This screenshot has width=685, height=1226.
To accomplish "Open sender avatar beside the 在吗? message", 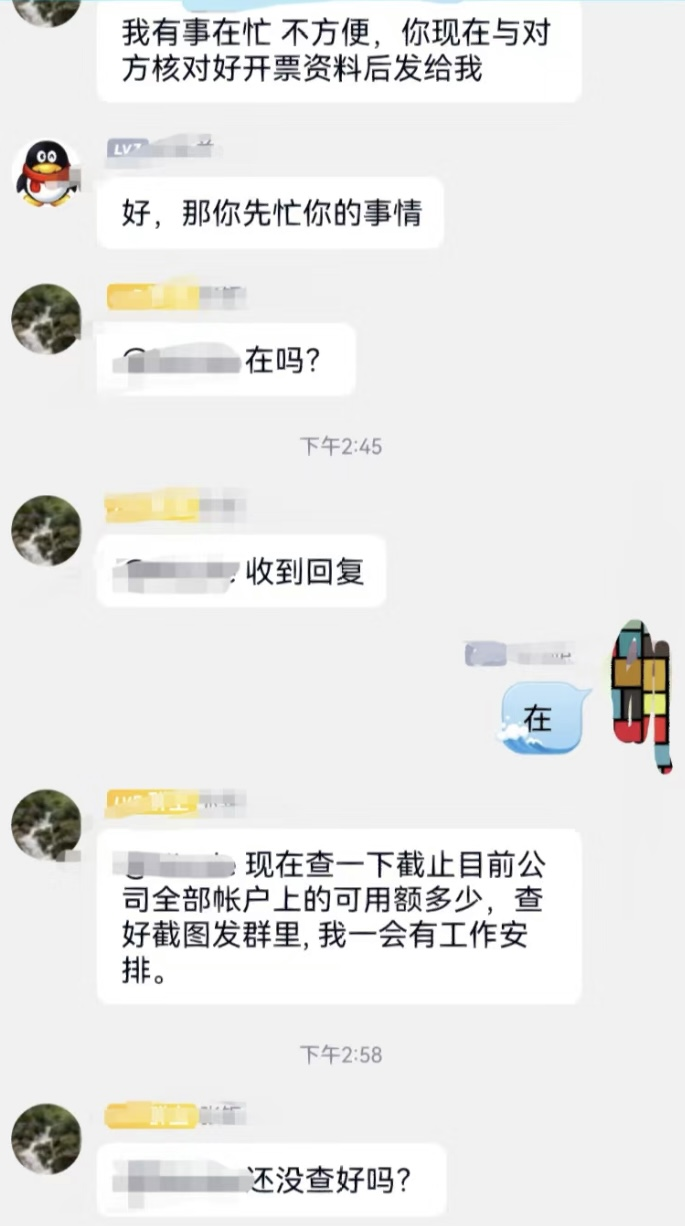I will (46, 319).
